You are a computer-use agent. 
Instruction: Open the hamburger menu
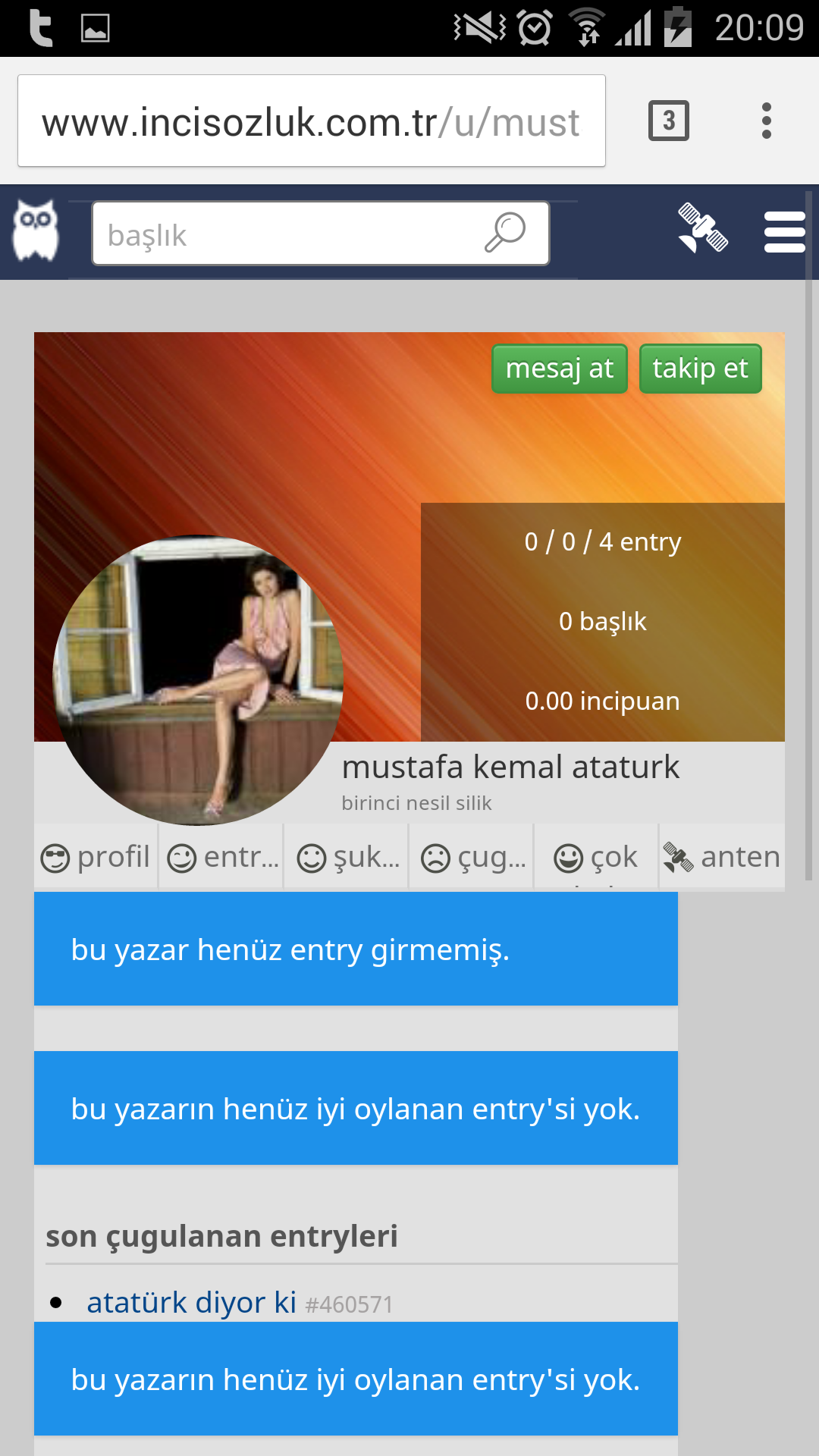(785, 232)
